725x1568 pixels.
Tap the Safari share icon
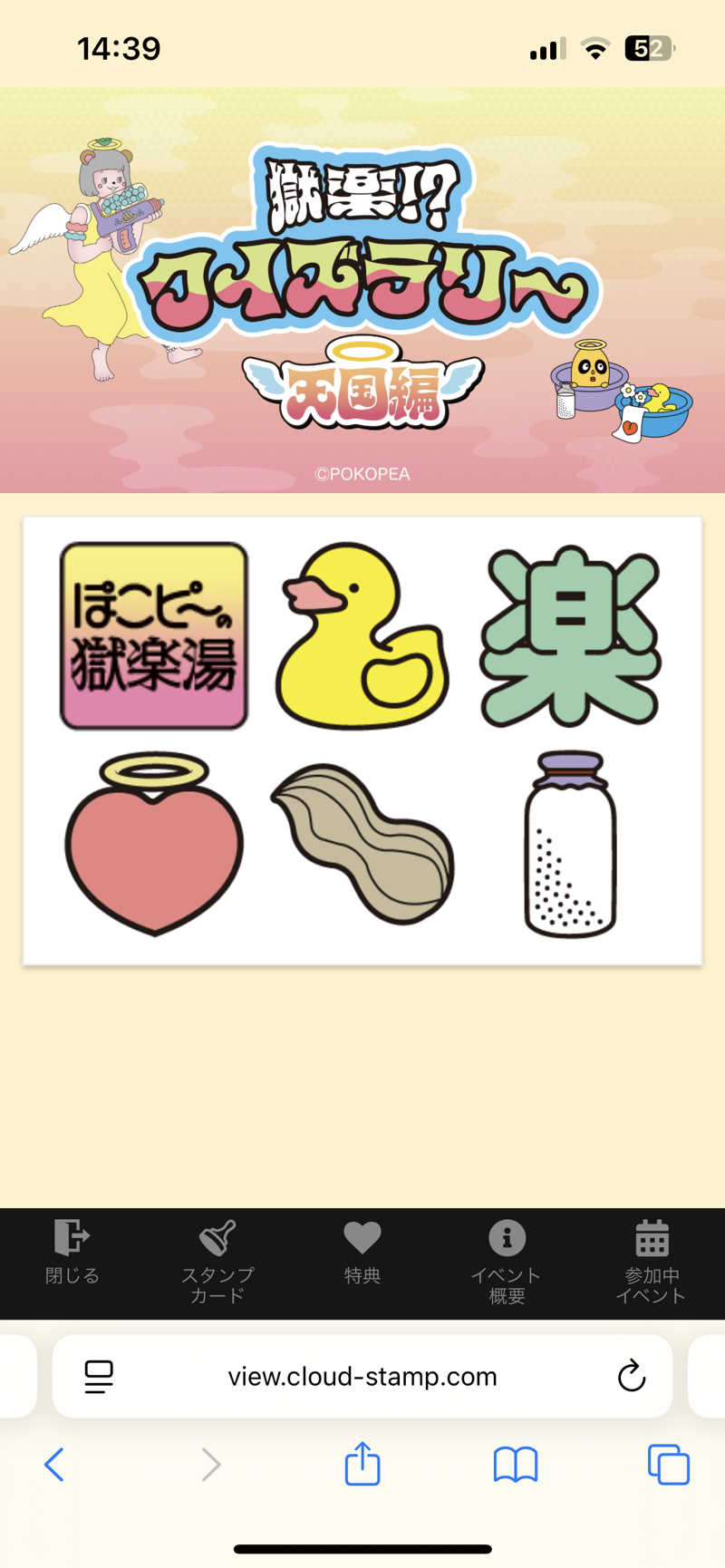(x=362, y=1465)
